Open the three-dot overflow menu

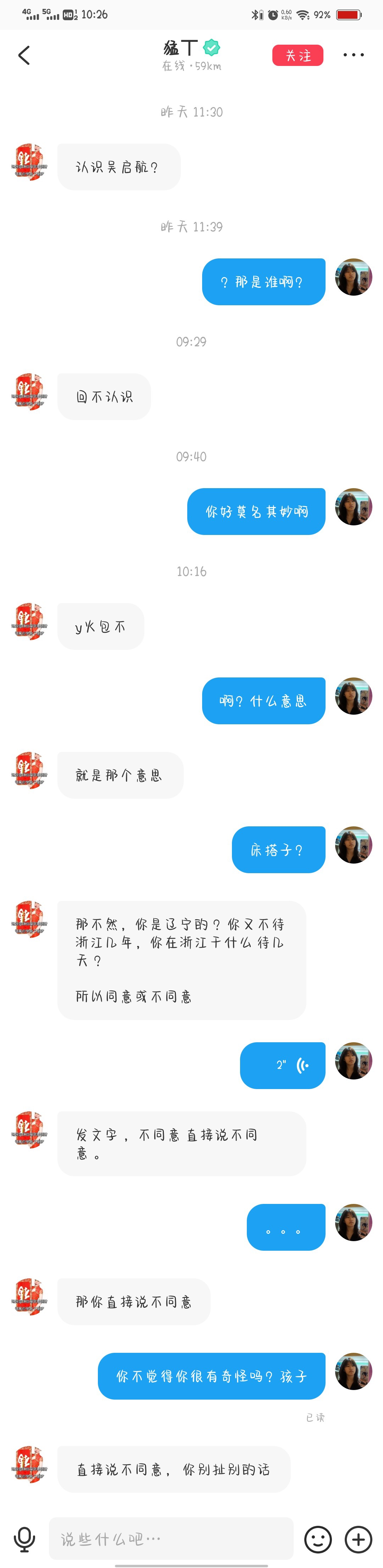353,55
